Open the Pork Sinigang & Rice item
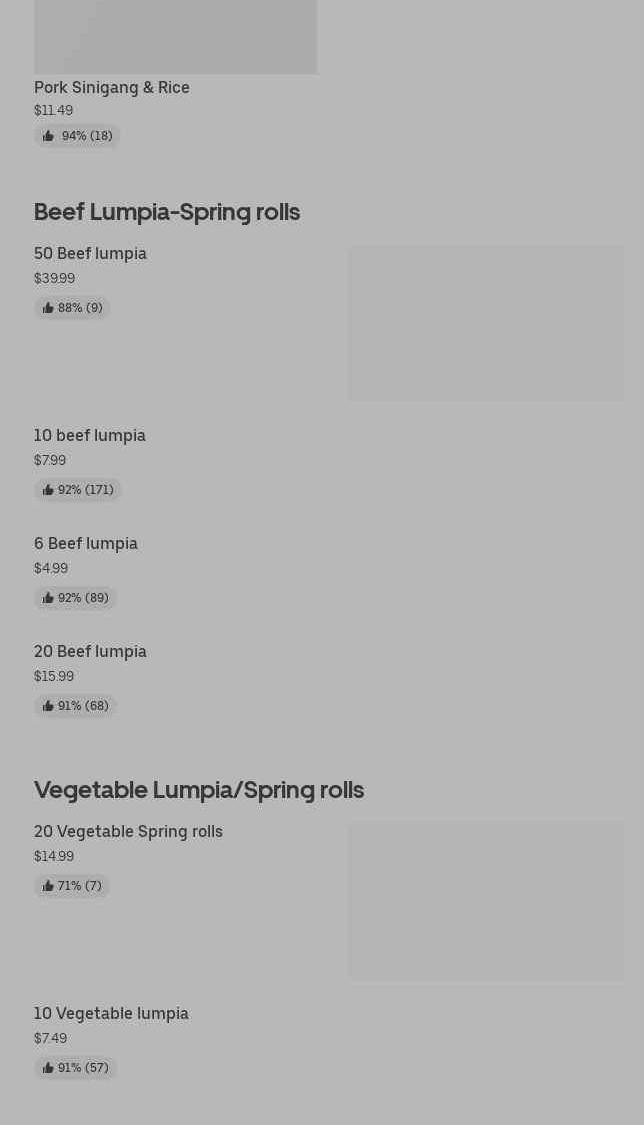Screen dimensions: 644x1125 [x=112, y=88]
